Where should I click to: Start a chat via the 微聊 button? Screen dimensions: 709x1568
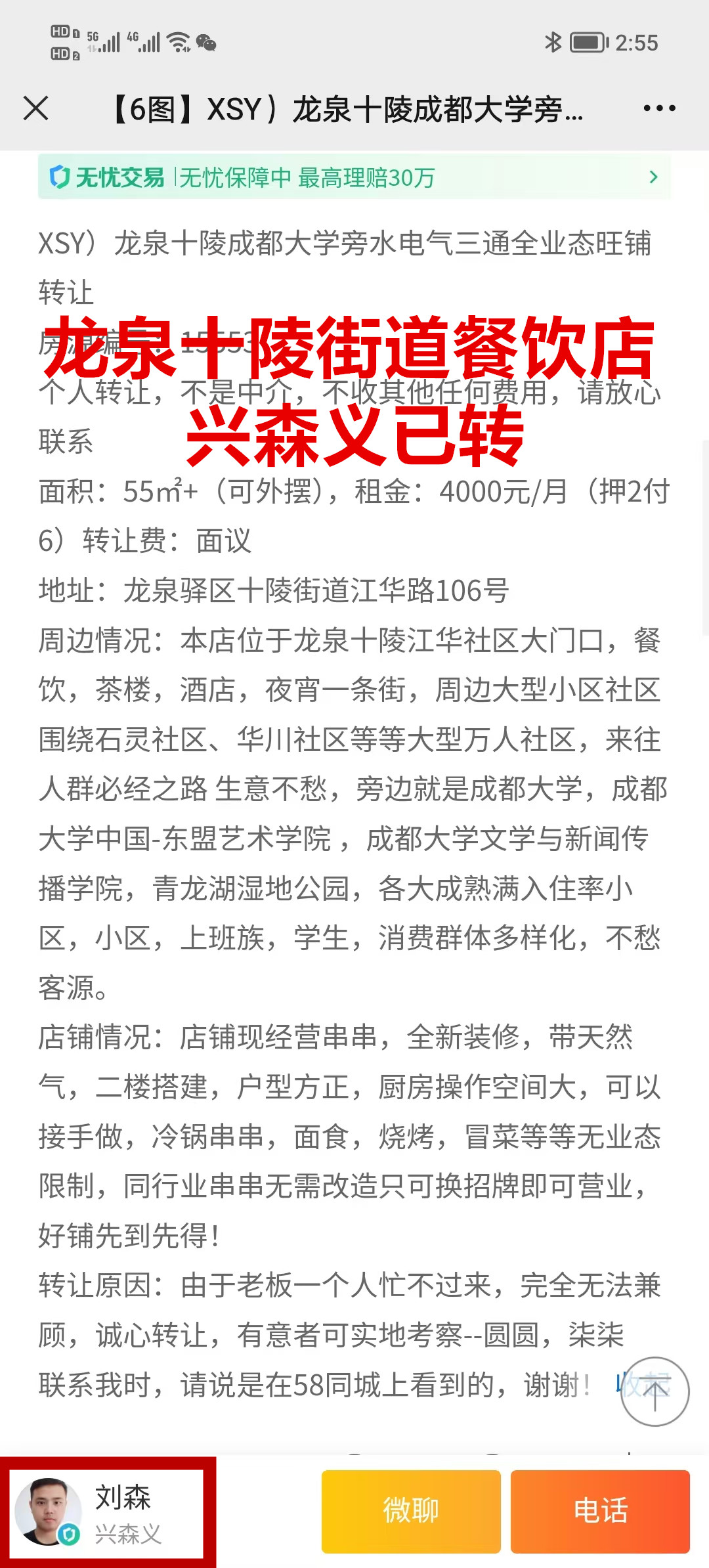pyautogui.click(x=411, y=1511)
